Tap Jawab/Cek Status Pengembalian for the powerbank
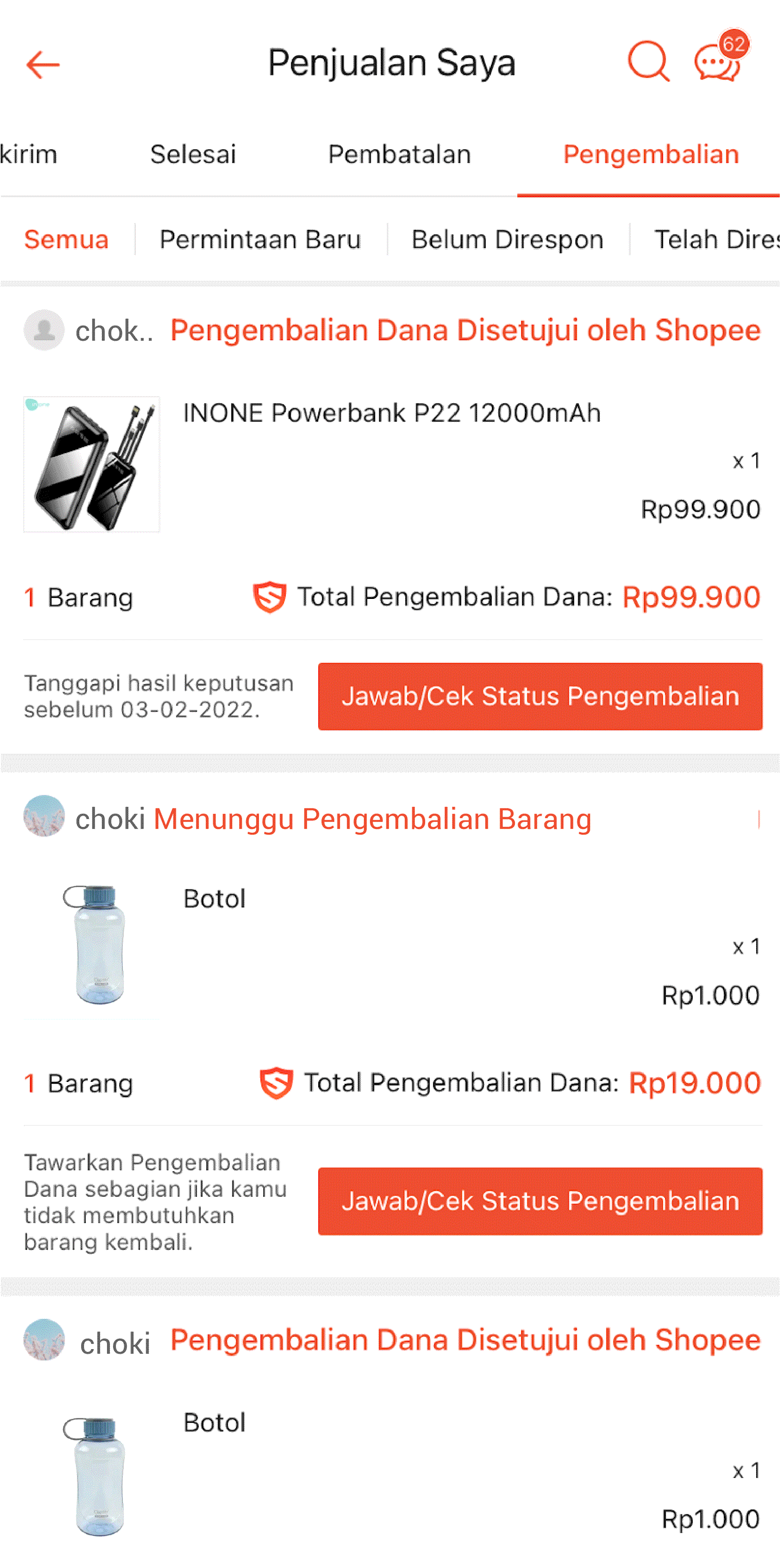The width and height of the screenshot is (780, 1568). 539,696
